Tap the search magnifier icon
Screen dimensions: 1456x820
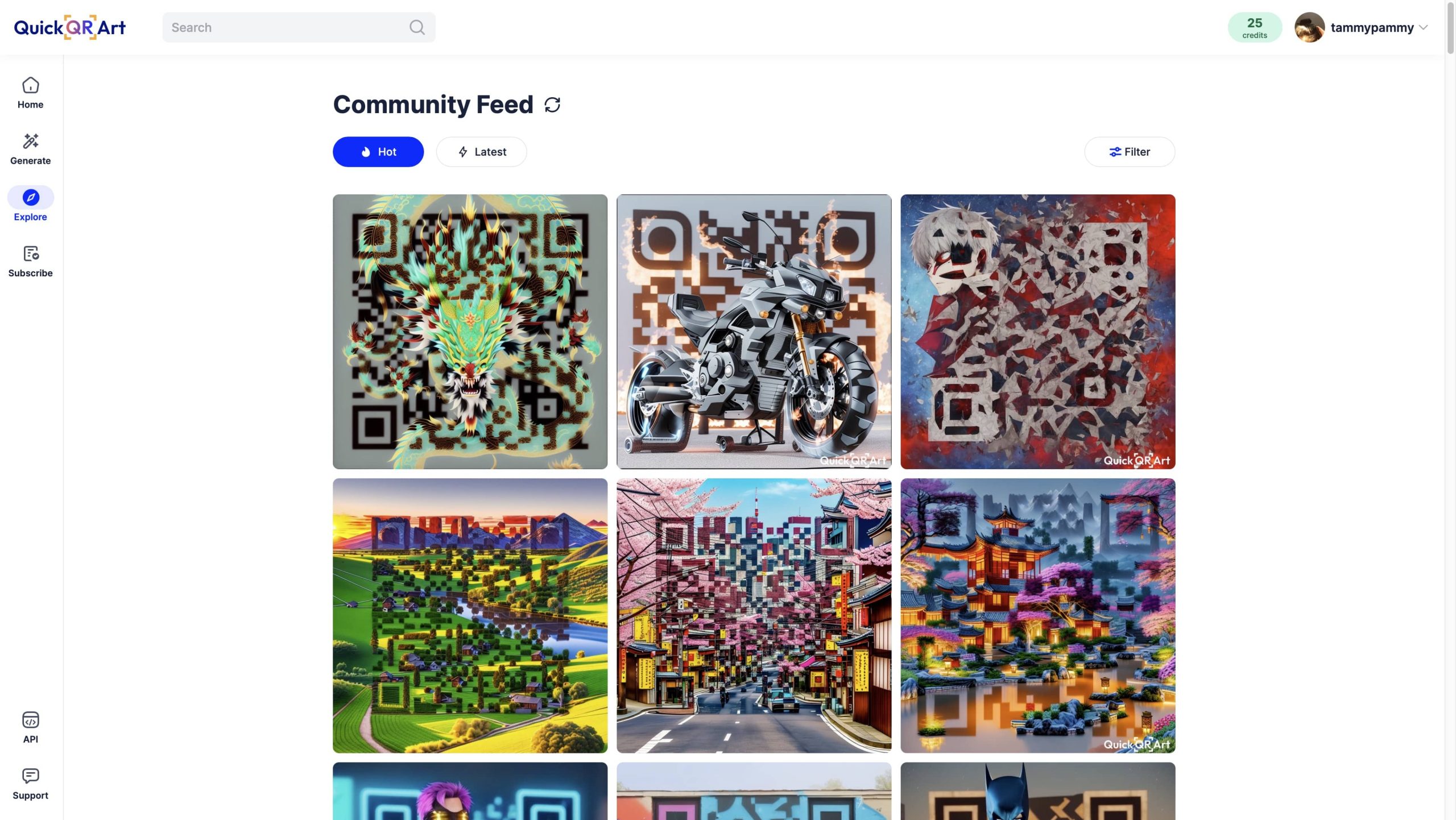point(417,27)
